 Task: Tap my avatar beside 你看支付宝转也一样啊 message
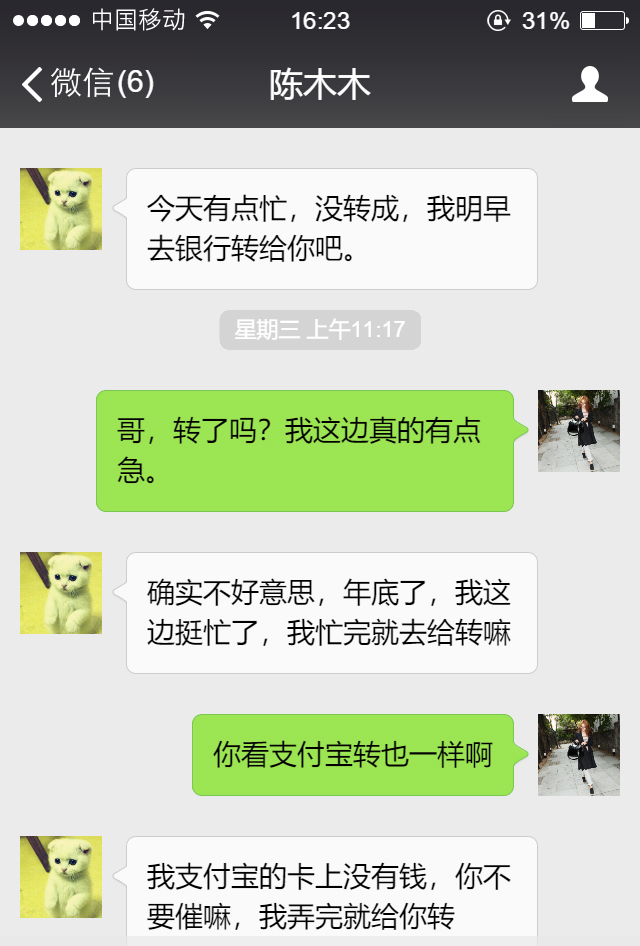tap(578, 755)
